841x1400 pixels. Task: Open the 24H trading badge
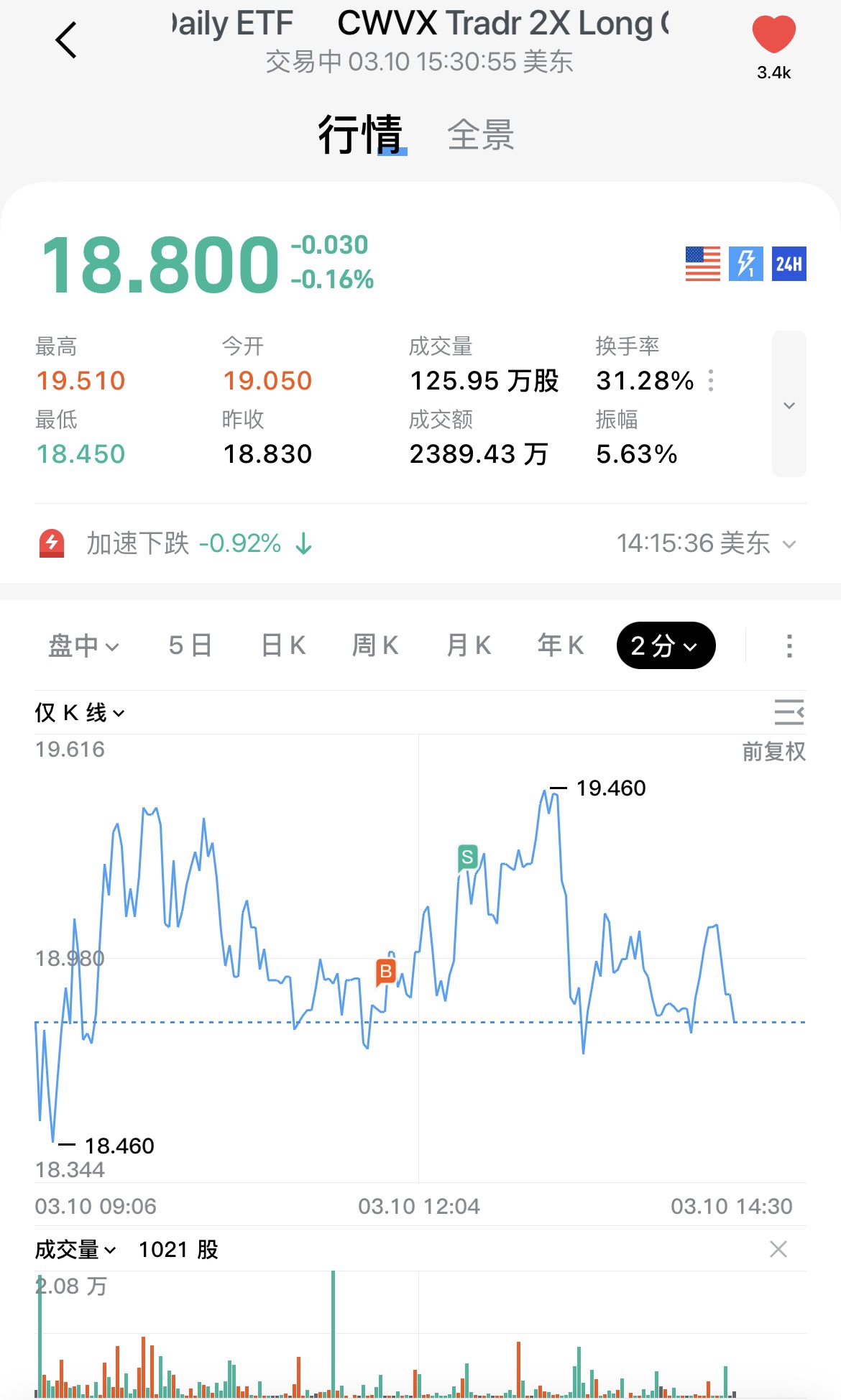[789, 264]
